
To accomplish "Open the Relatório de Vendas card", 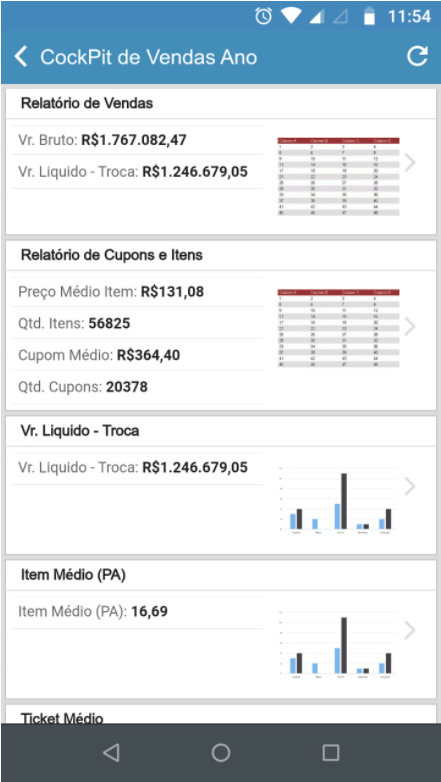I will 220,162.
